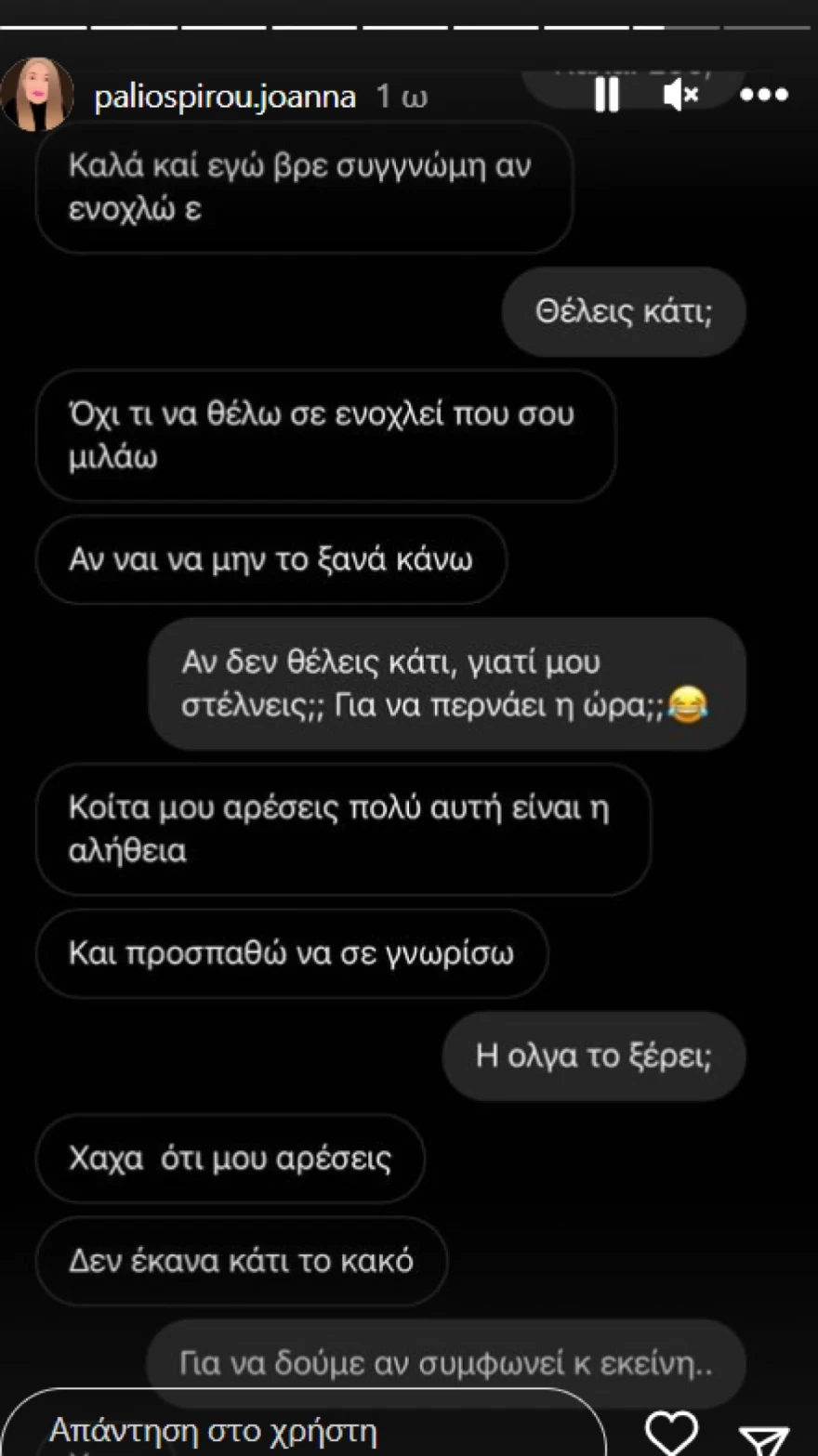This screenshot has height=1456, width=818.
Task: Select the message "Και προσπαθώ να σε γνωρίσω"
Action: 291,951
